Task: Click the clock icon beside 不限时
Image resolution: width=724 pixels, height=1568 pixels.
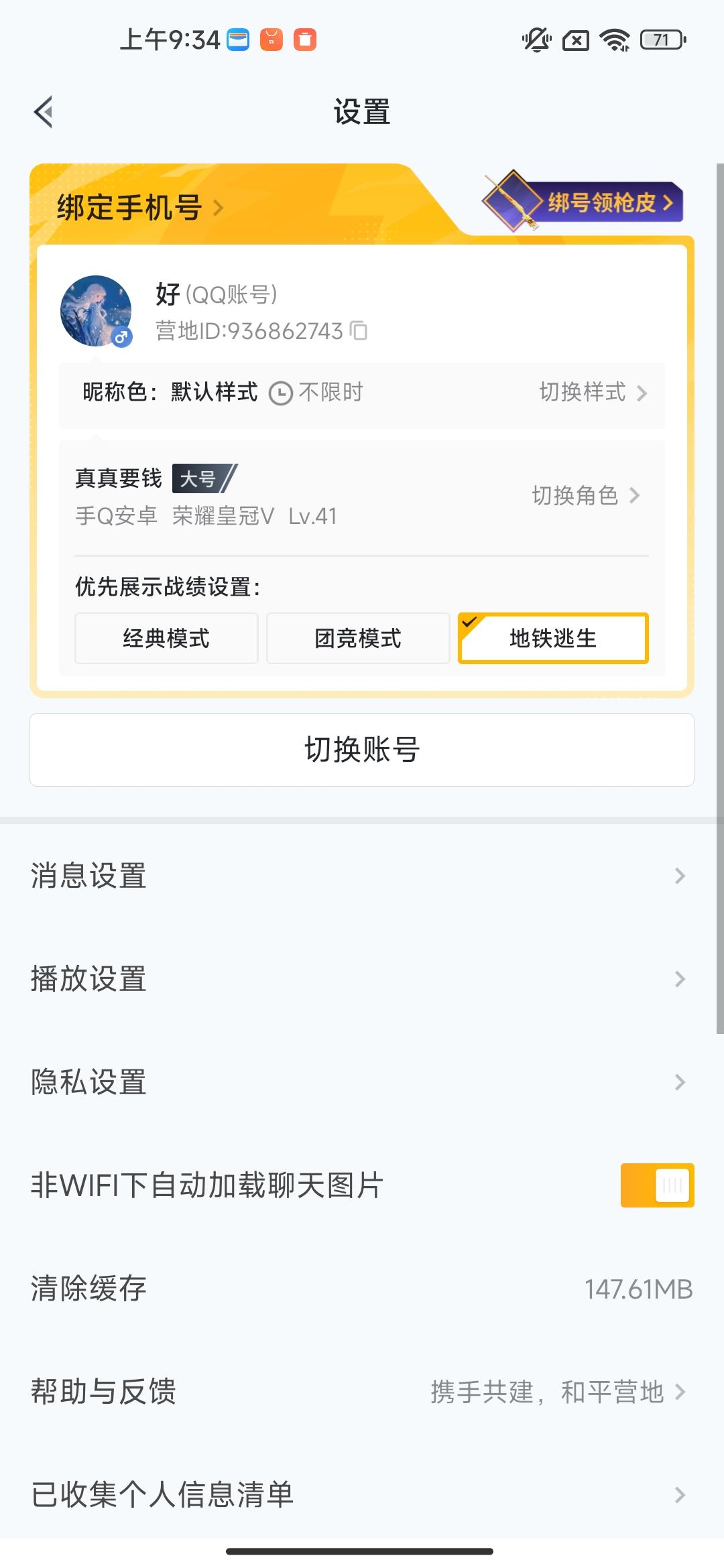Action: click(280, 392)
